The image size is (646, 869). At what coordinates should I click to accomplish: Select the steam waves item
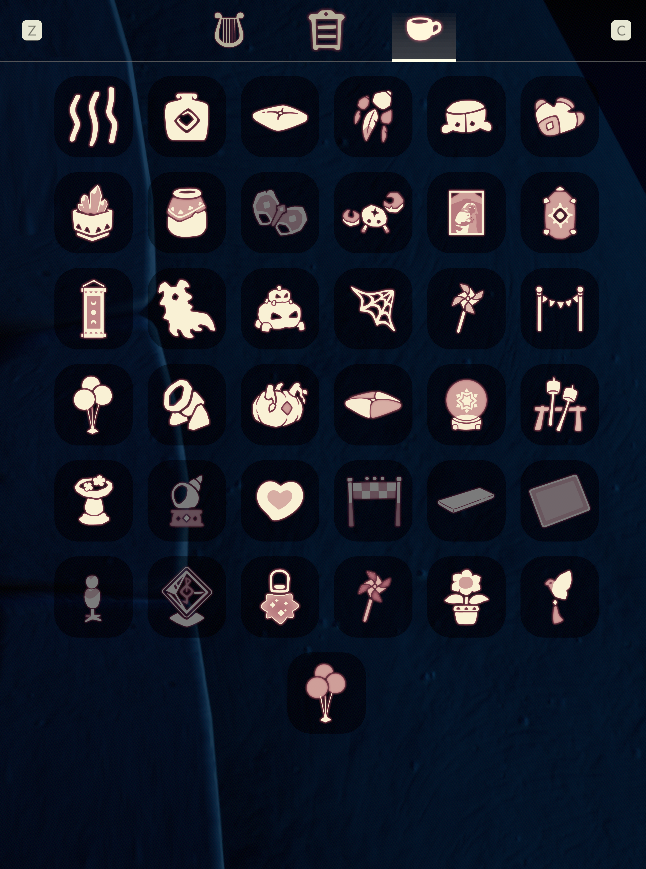[x=93, y=116]
